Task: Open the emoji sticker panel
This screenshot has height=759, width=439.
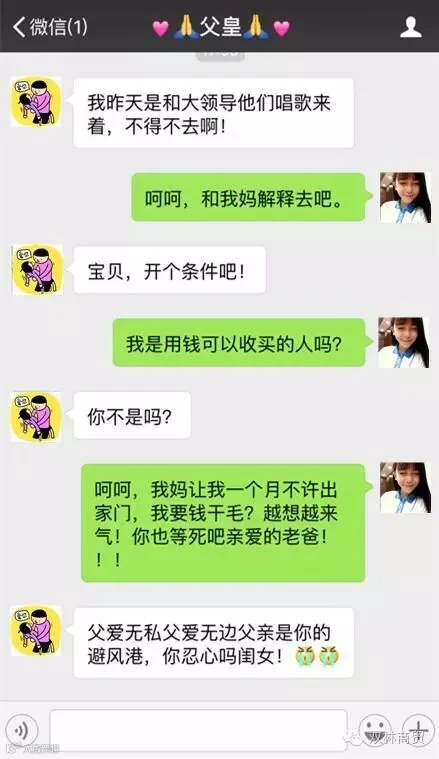Action: pyautogui.click(x=374, y=729)
